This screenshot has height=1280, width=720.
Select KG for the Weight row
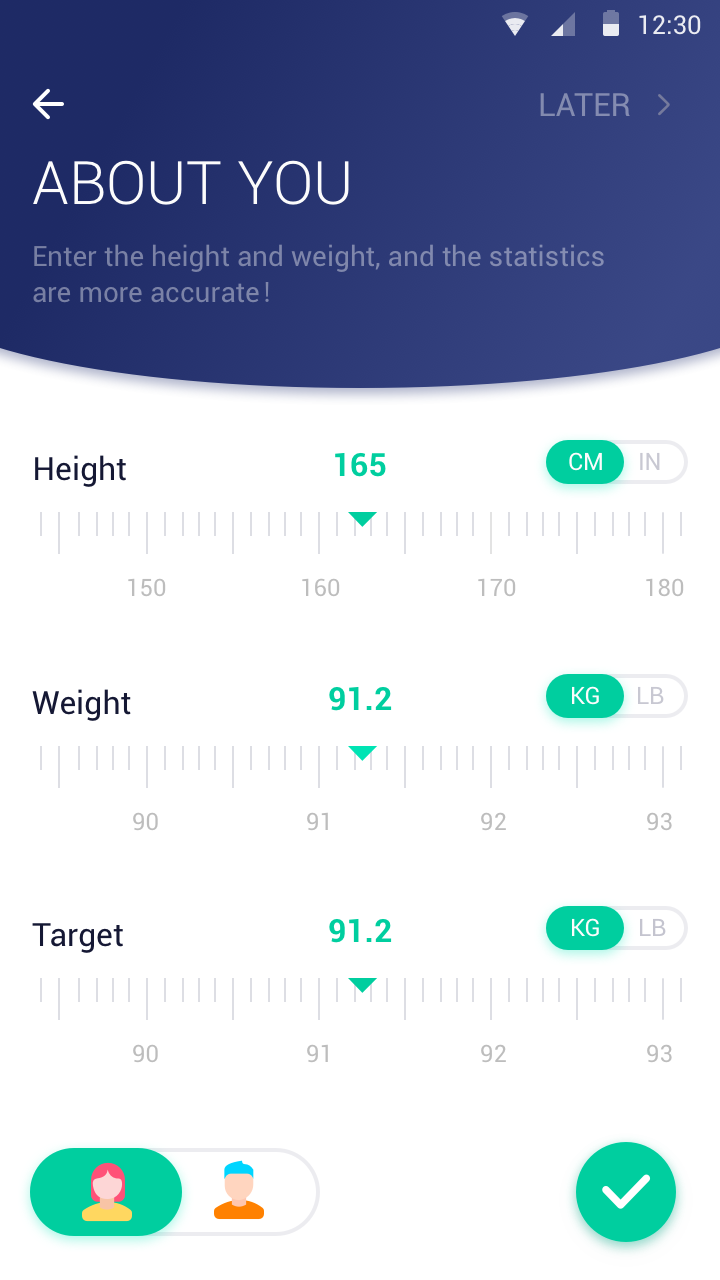click(x=585, y=696)
